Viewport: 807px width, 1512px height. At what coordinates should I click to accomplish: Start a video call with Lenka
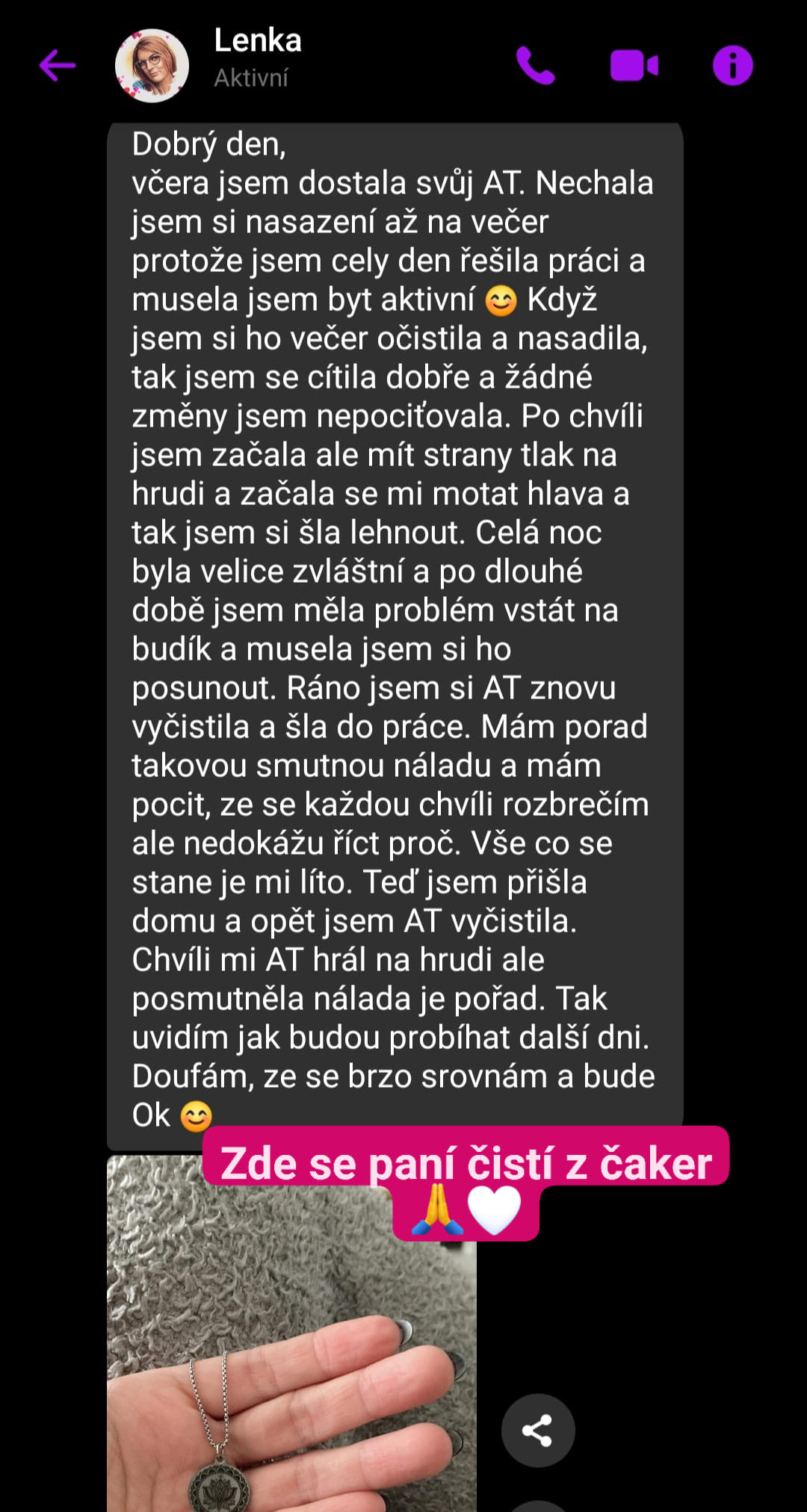634,66
